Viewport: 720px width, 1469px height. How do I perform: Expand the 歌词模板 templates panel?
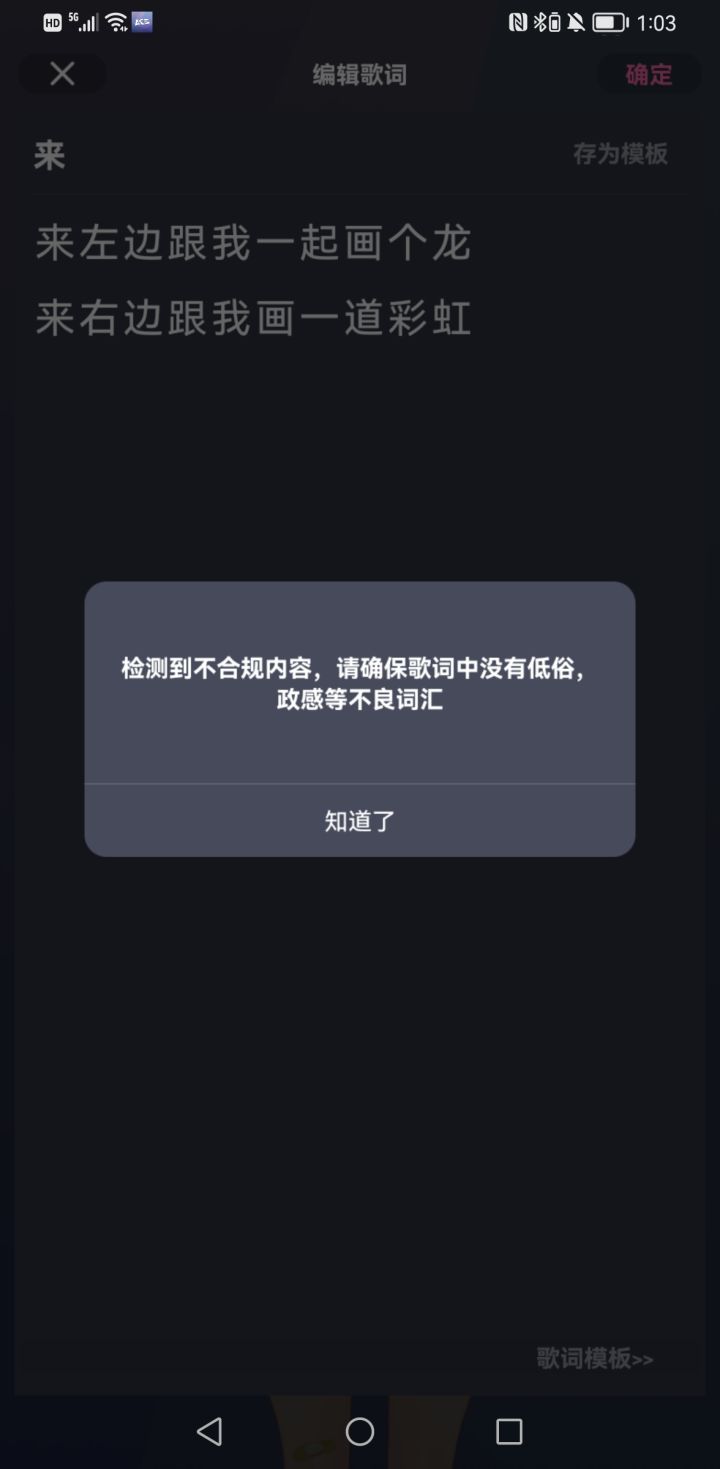(x=594, y=1359)
